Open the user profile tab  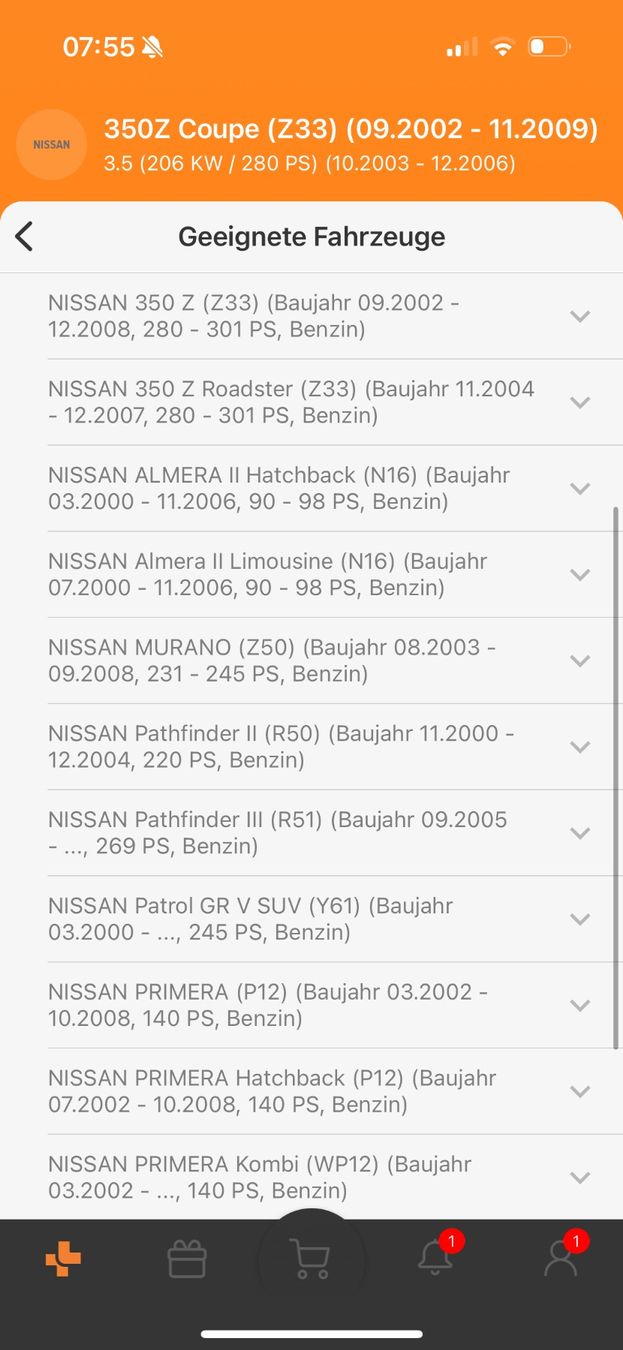pyautogui.click(x=560, y=1258)
